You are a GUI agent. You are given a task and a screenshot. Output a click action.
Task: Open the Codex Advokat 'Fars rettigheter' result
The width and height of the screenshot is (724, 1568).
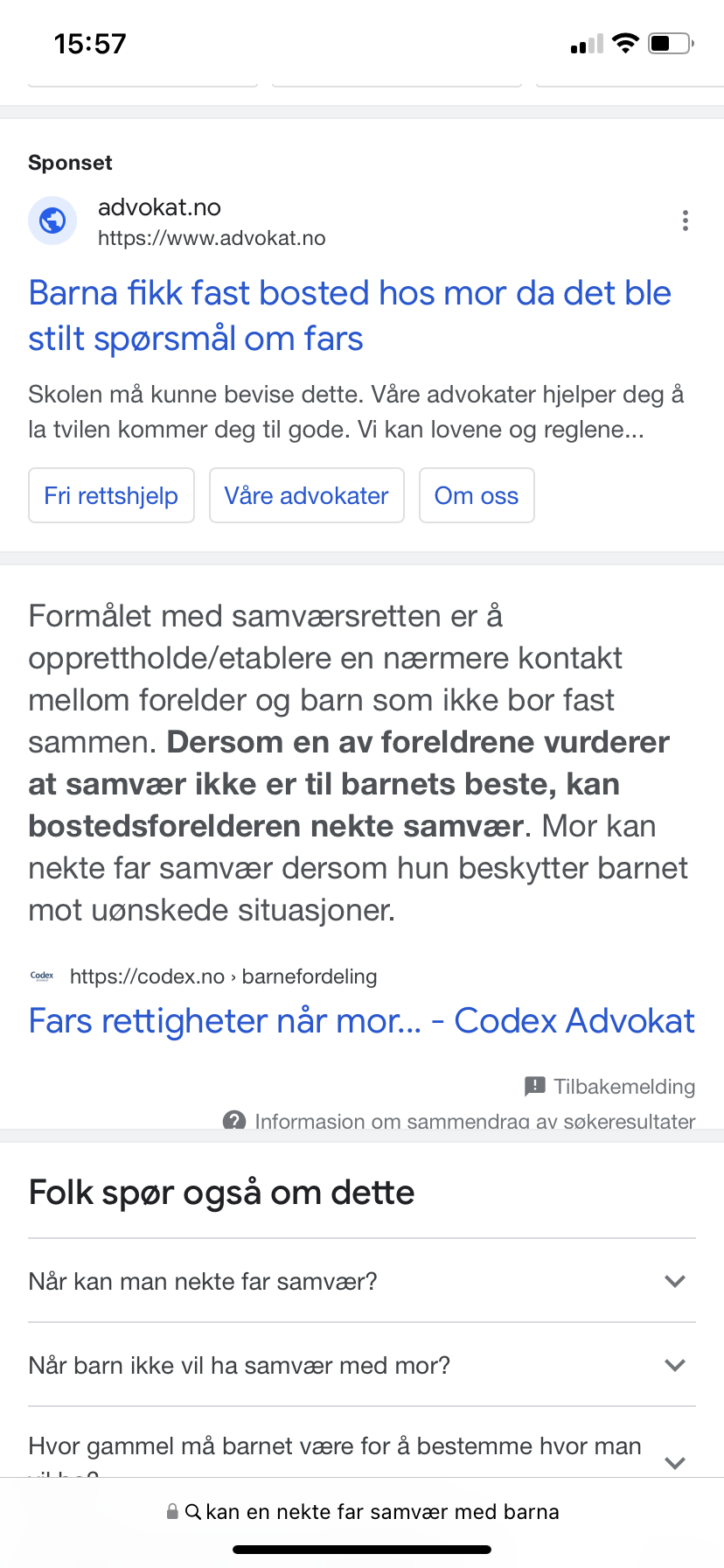tap(362, 1021)
